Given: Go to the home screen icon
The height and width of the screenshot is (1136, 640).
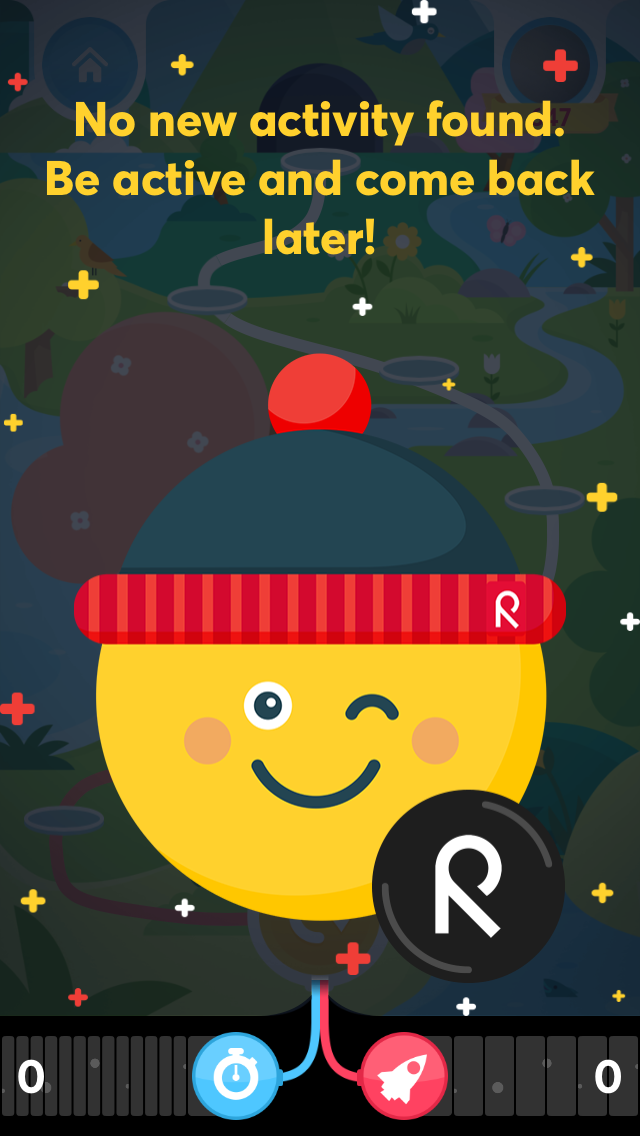Looking at the screenshot, I should coord(90,65).
